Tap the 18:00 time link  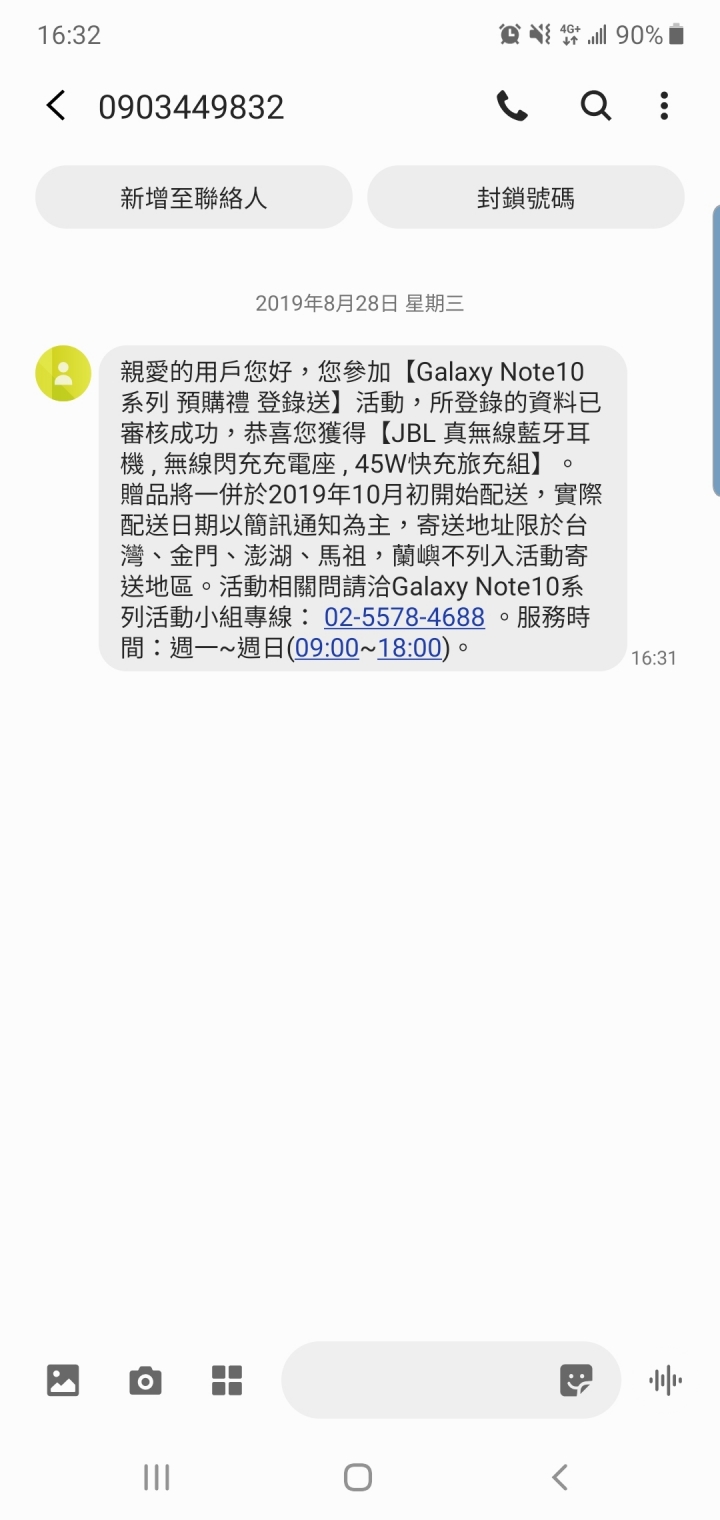[410, 648]
